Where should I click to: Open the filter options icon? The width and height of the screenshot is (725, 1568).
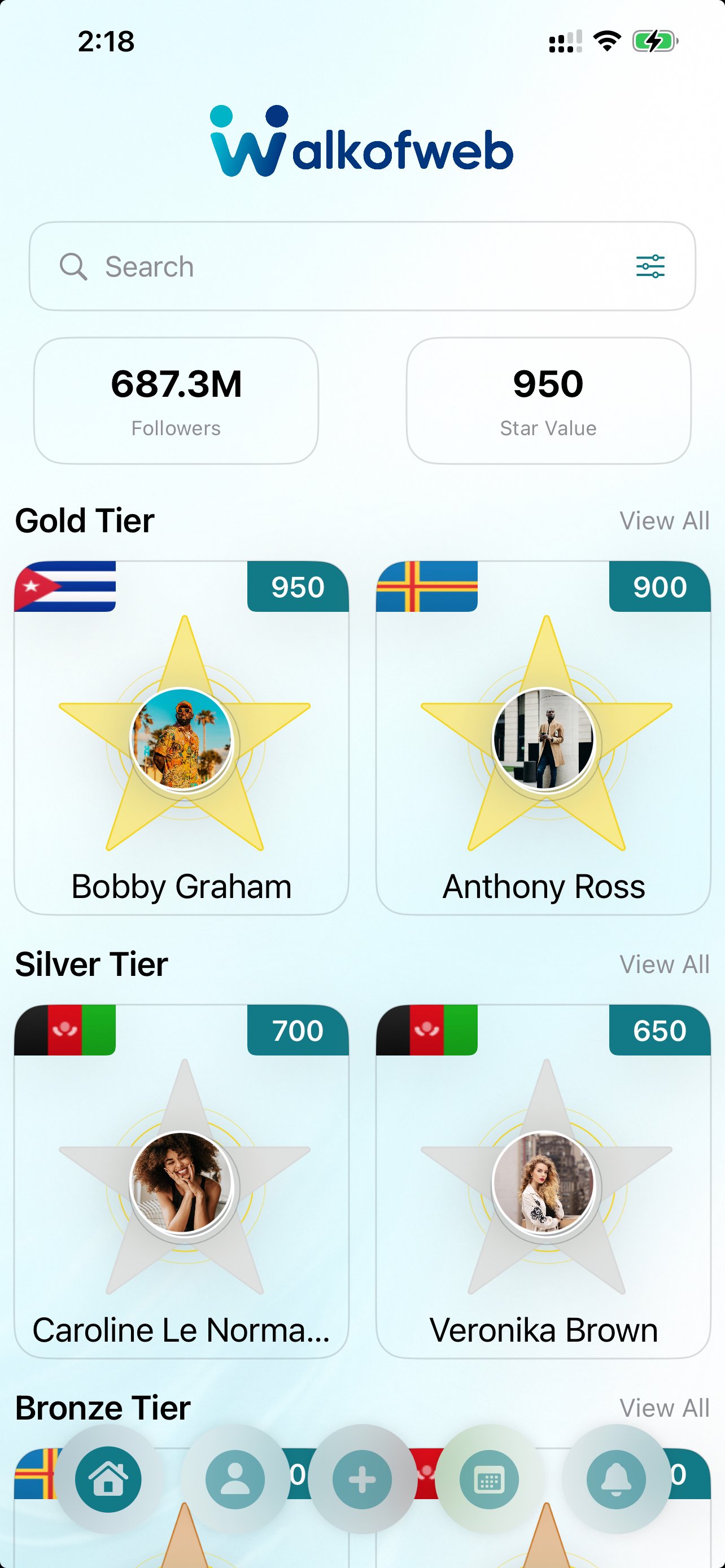(x=650, y=266)
